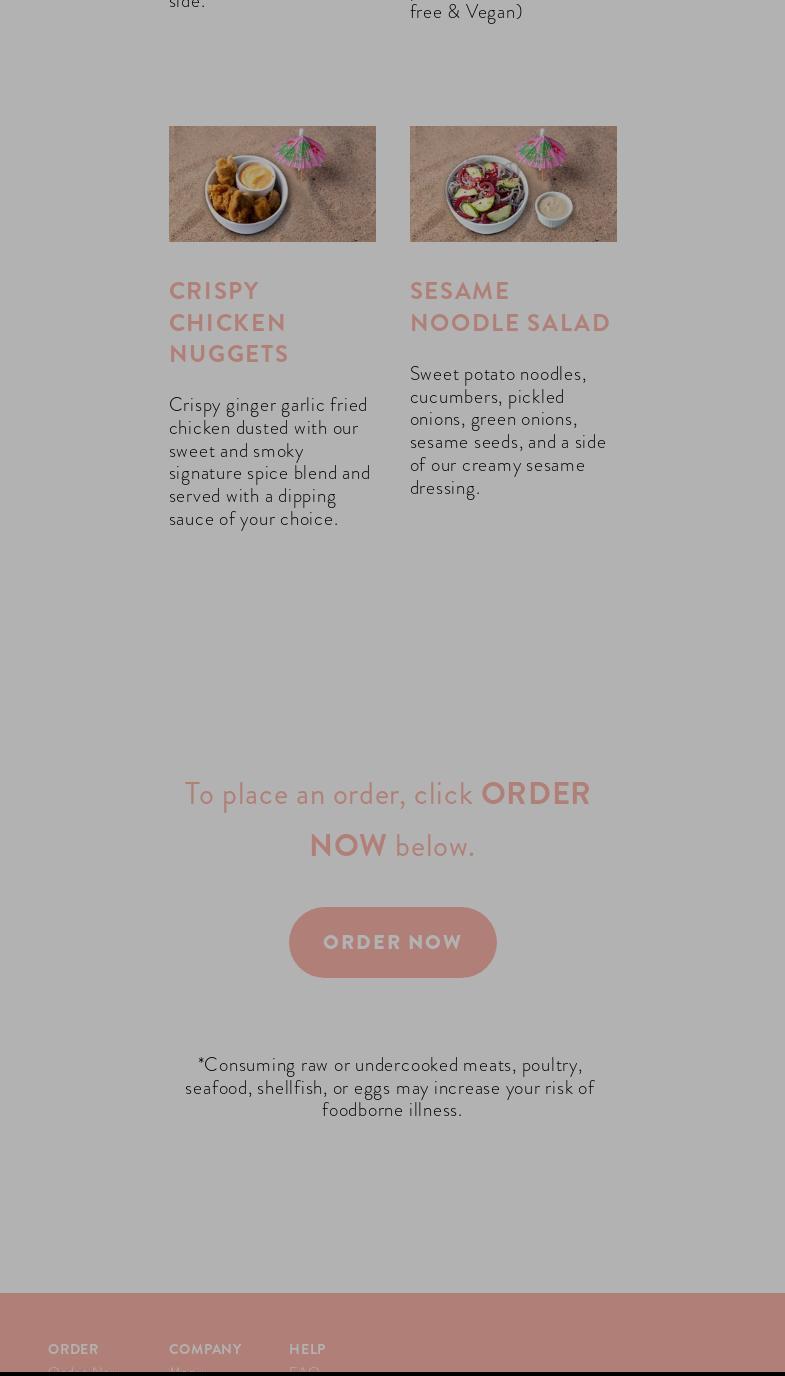Click the COMPANY footer section heading
The width and height of the screenshot is (785, 1376).
205,1349
